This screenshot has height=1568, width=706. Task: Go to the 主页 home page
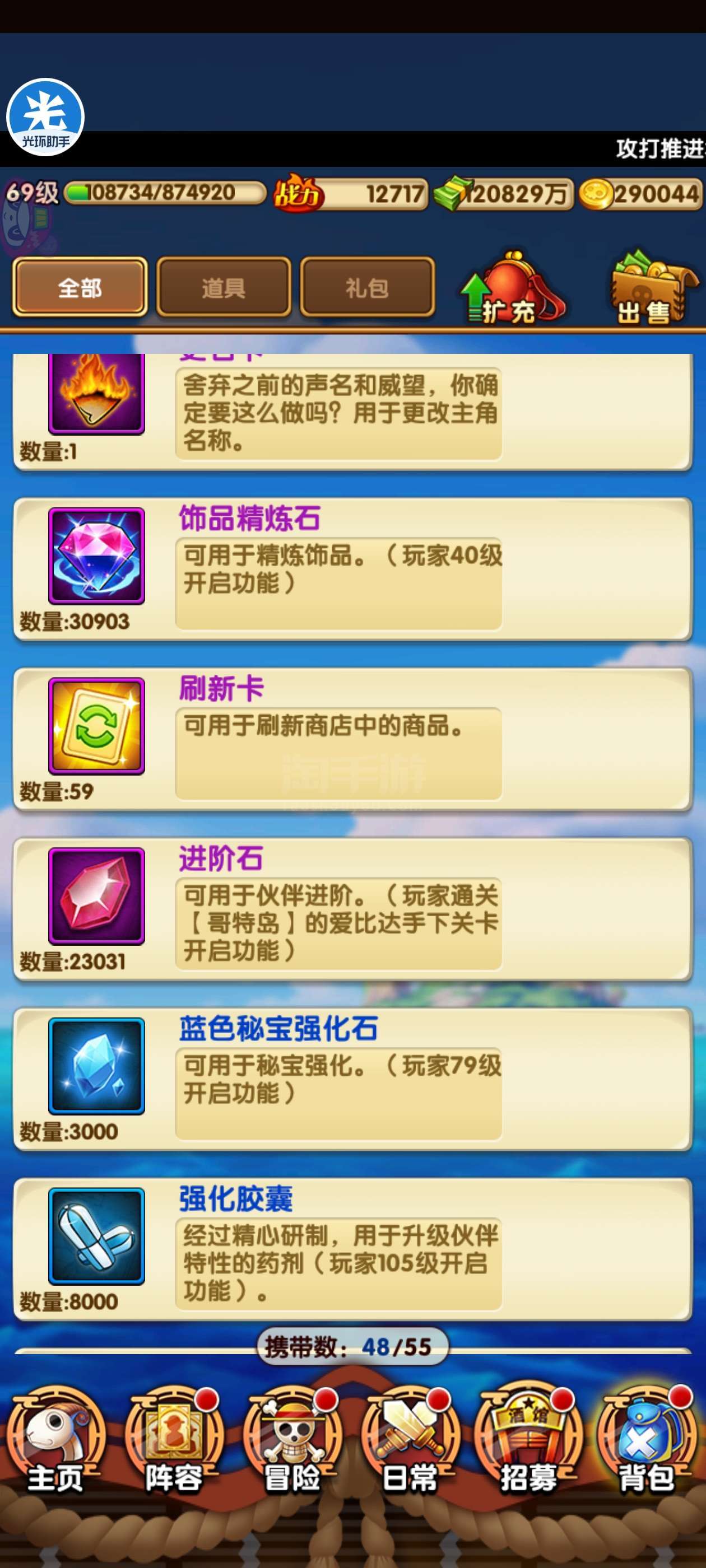pos(55,1440)
